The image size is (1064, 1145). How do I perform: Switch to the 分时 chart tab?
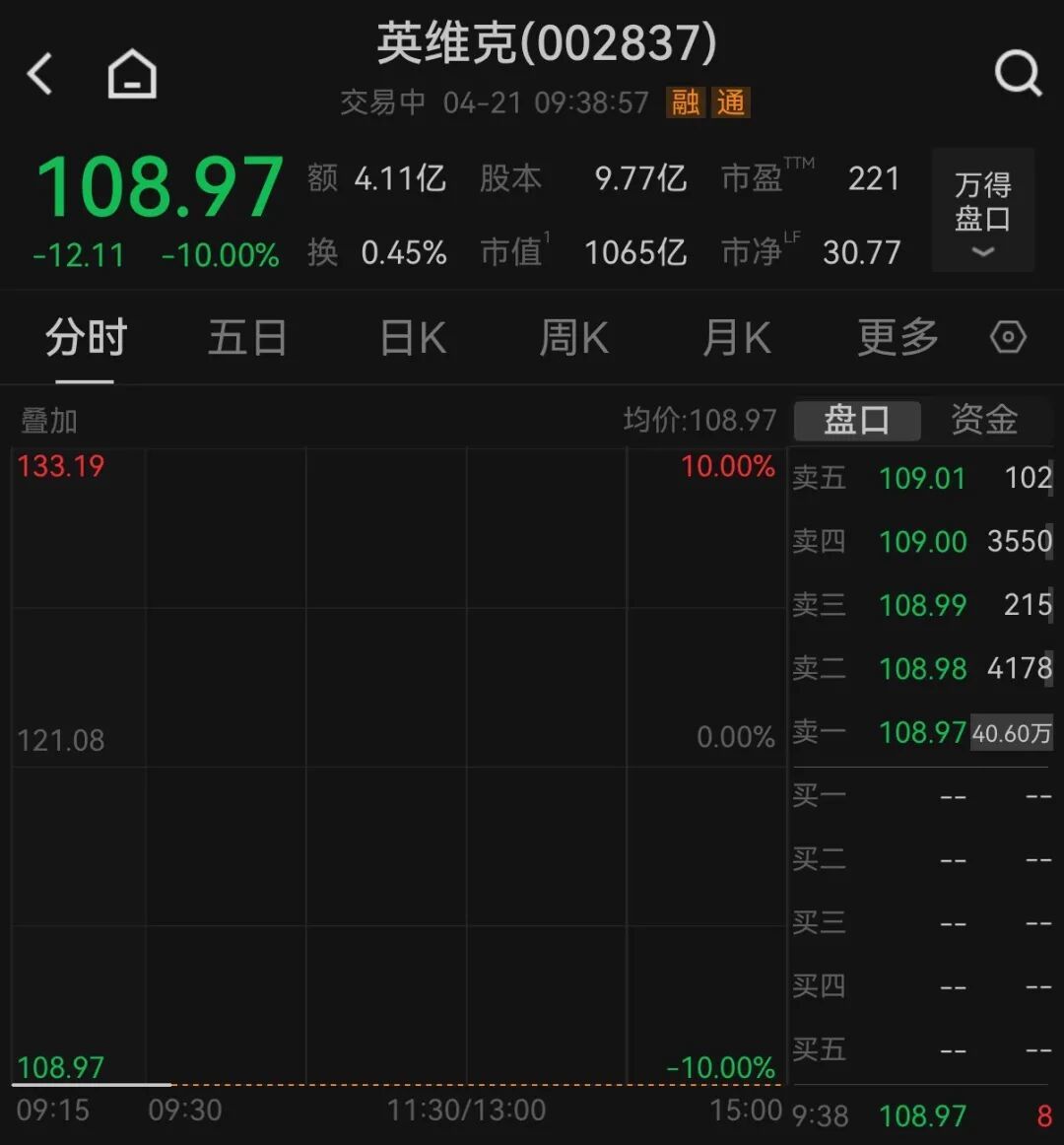86,339
